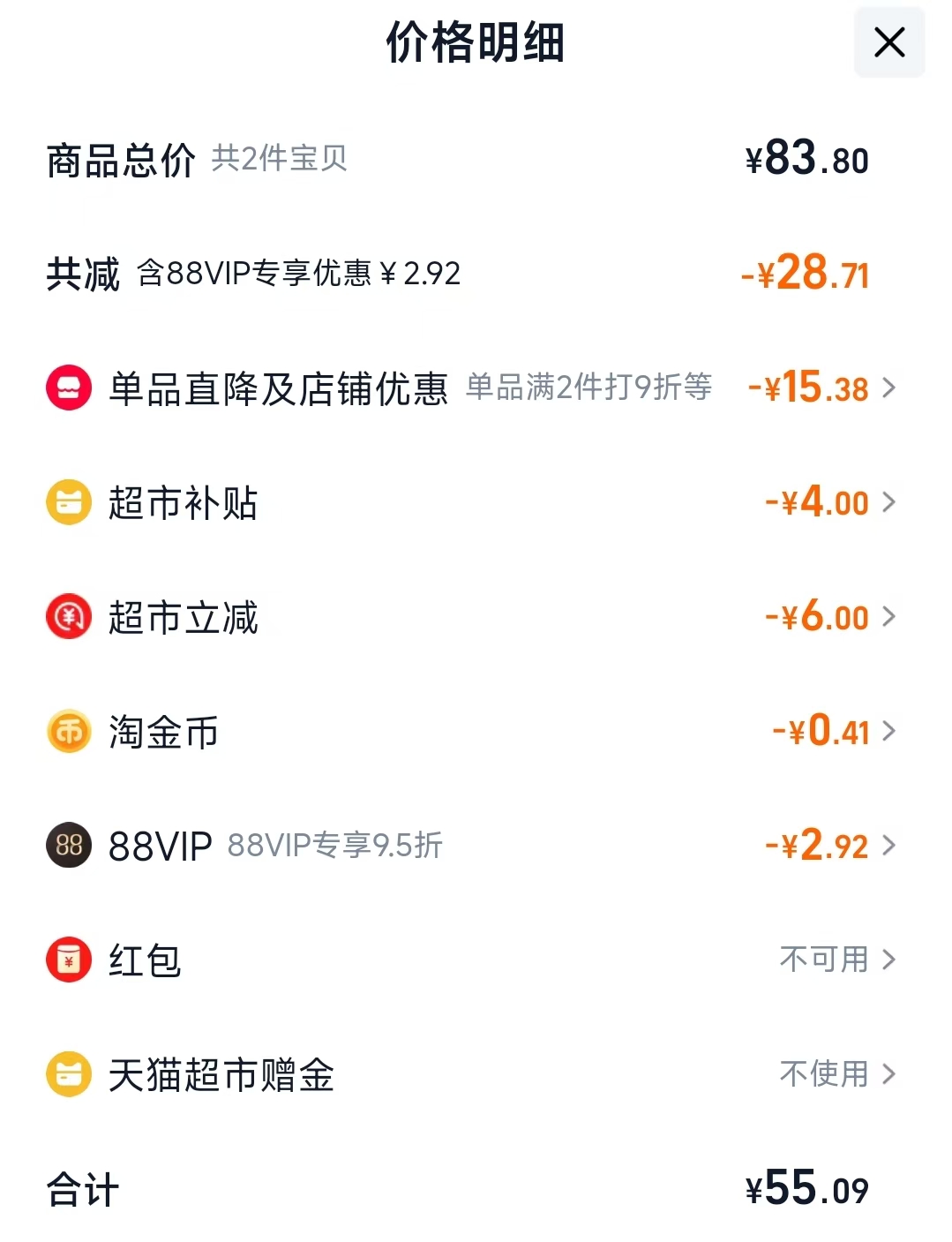The image size is (952, 1242).
Task: Expand the 淘金币 discount details
Action: (x=889, y=731)
